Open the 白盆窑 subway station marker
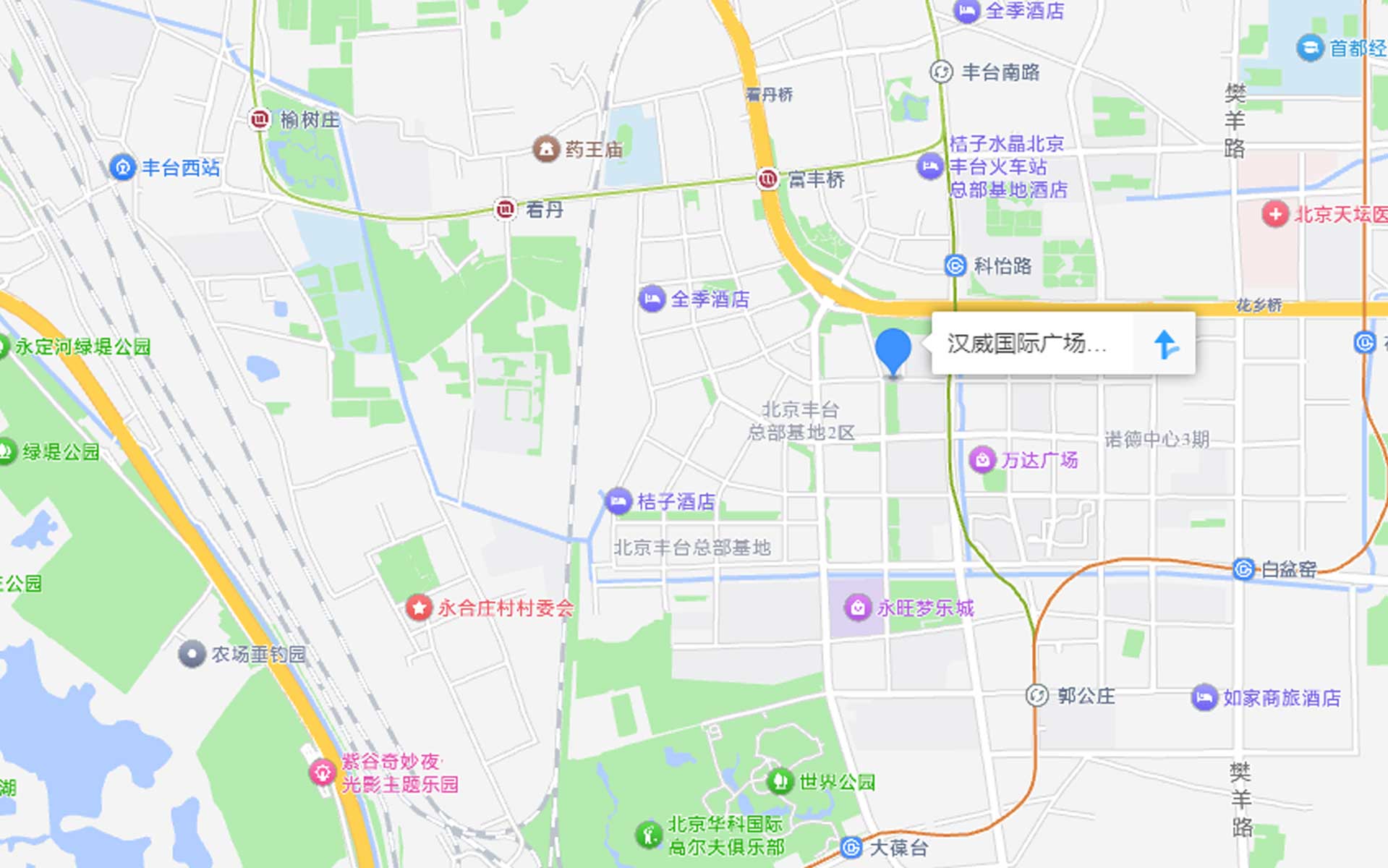Viewport: 1388px width, 868px height. (1243, 569)
